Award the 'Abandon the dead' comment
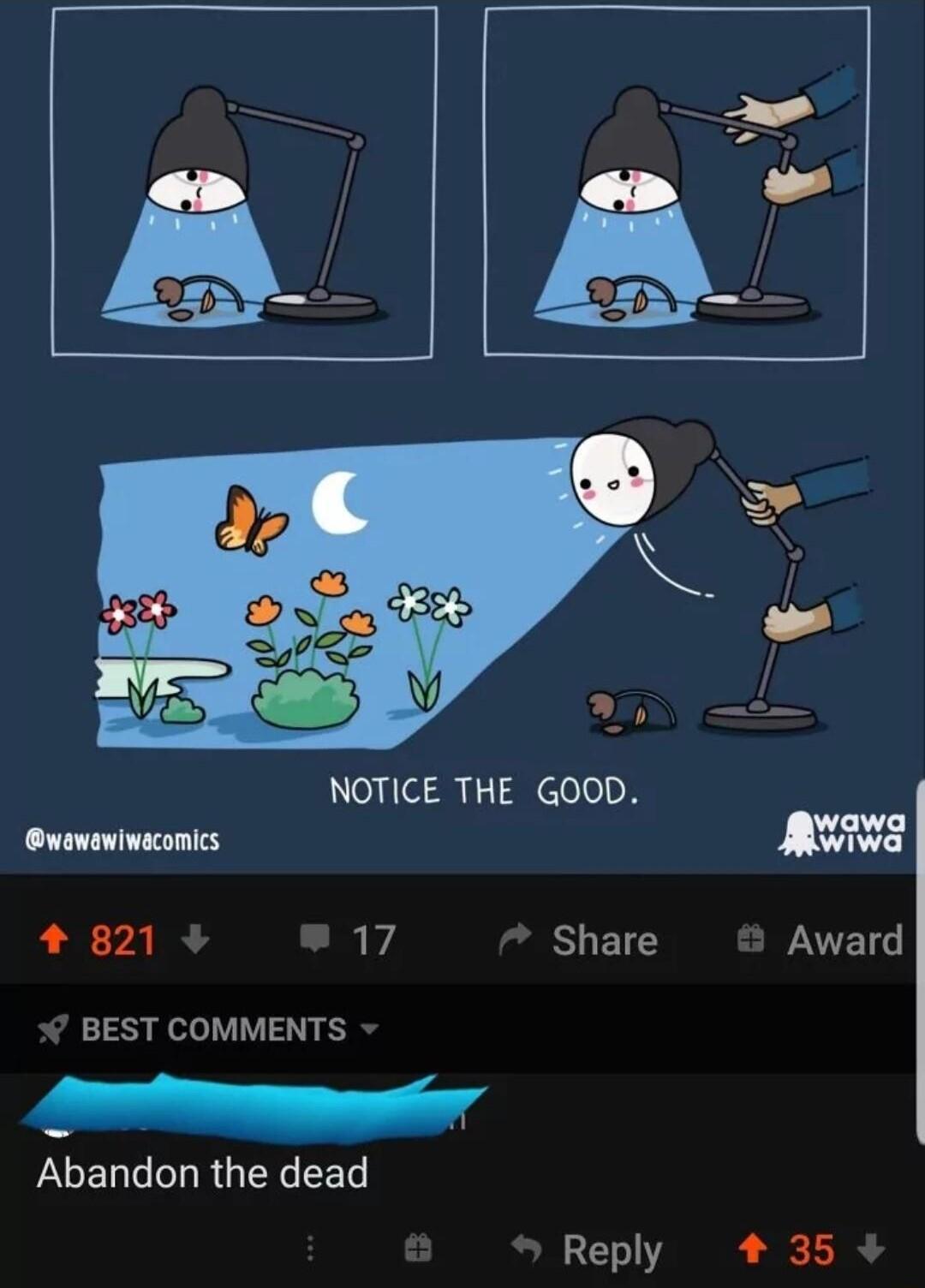Viewport: 925px width, 1288px height. [x=418, y=1249]
